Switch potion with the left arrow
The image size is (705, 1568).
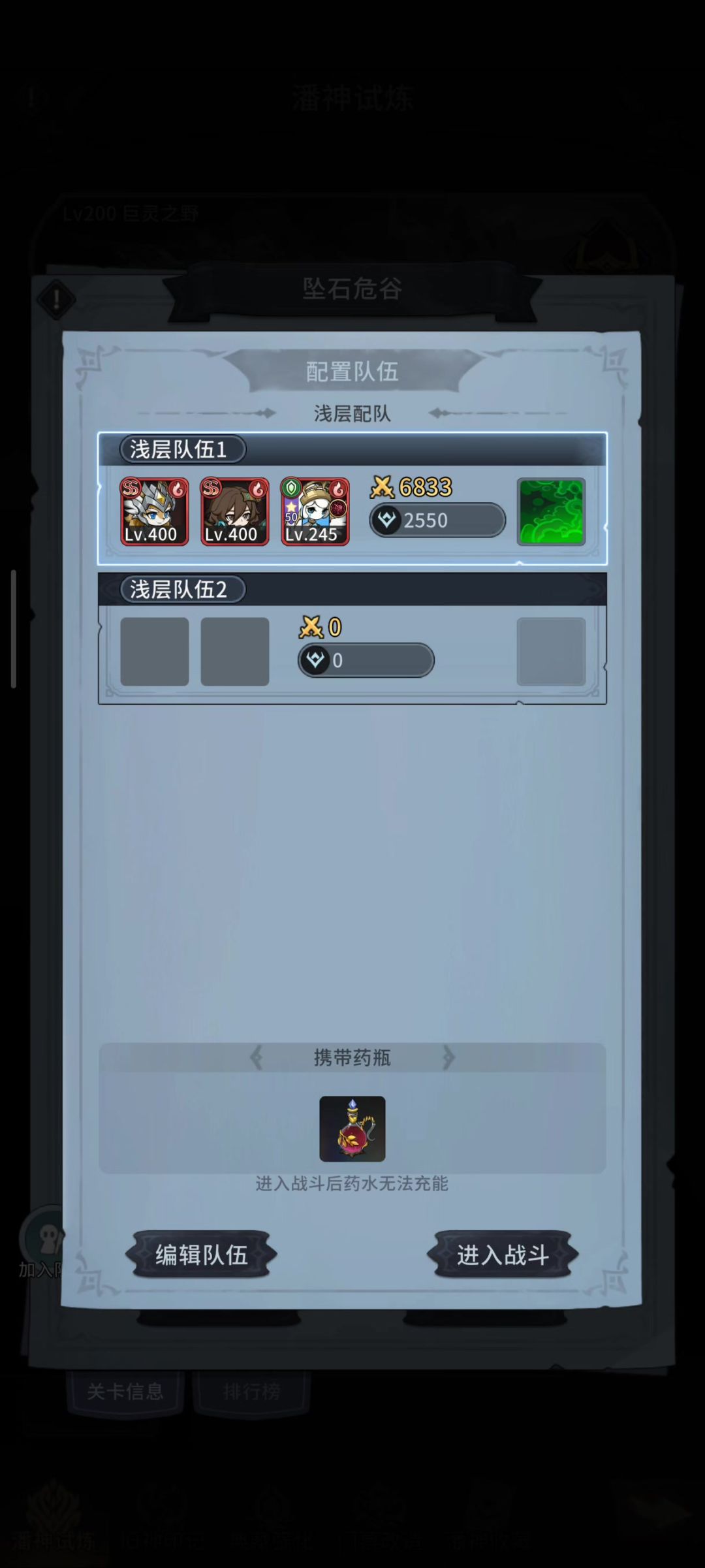coord(257,1057)
